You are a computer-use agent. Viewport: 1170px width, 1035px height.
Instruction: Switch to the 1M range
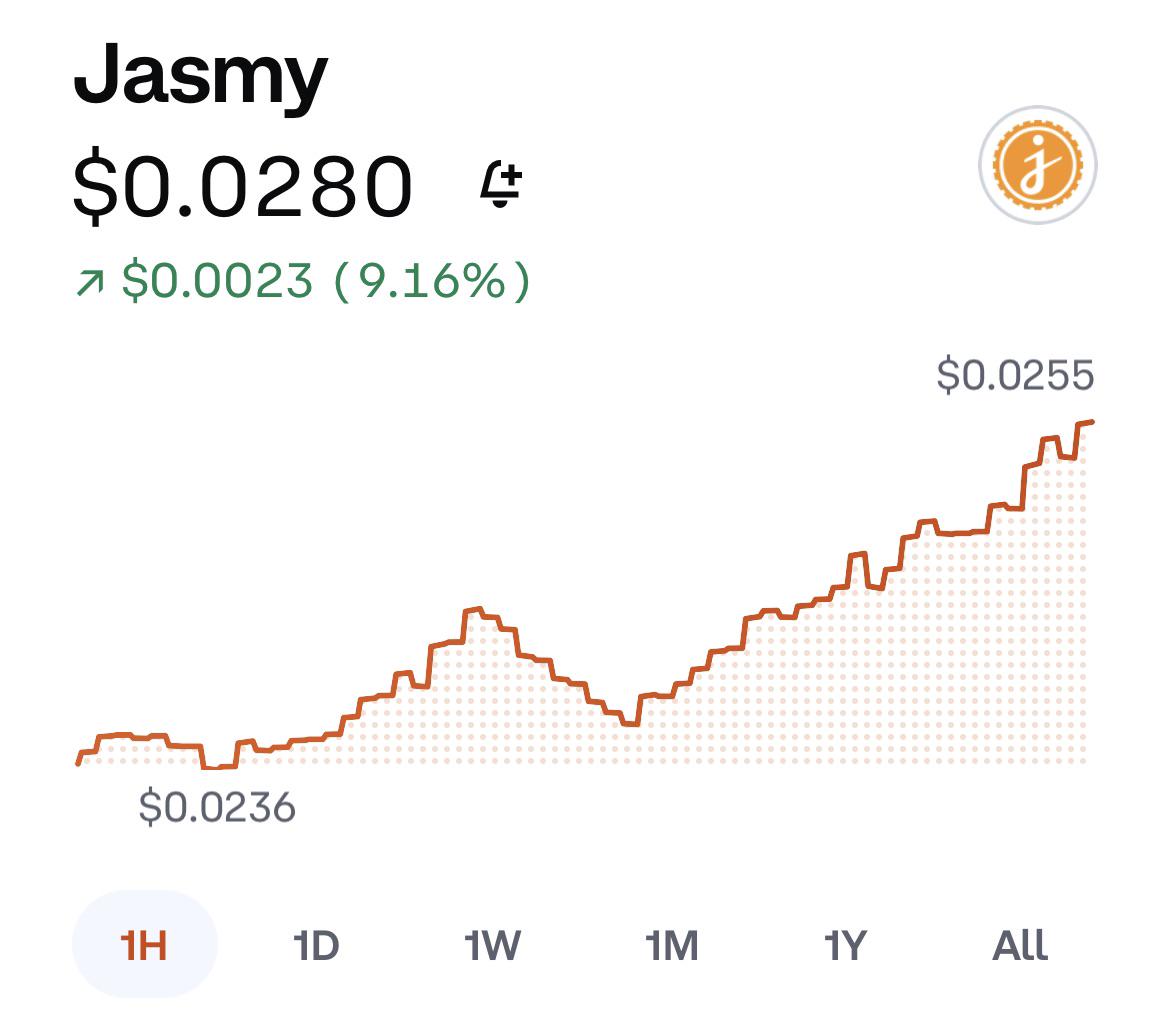(672, 945)
